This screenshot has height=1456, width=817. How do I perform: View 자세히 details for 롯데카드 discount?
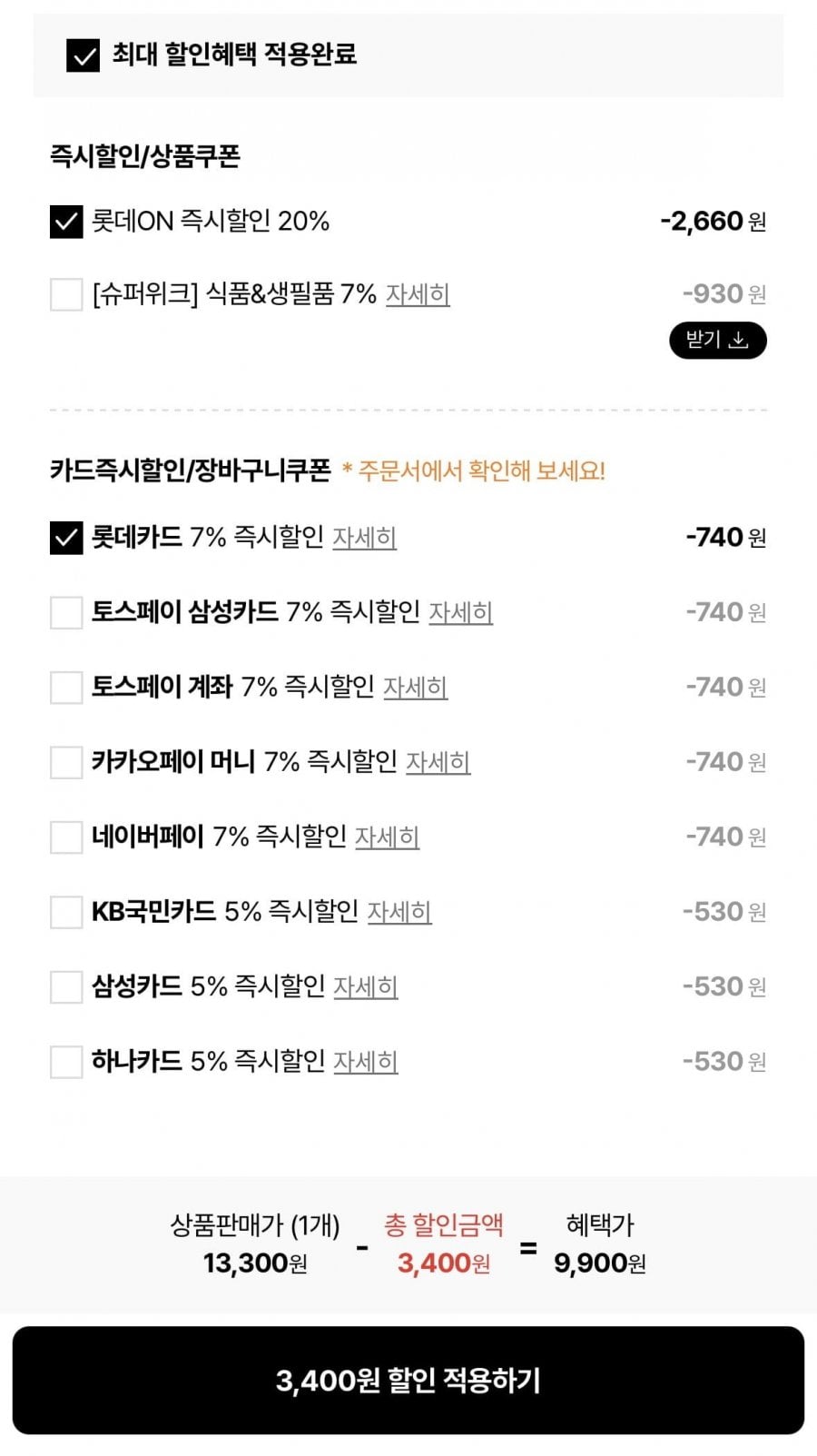364,538
